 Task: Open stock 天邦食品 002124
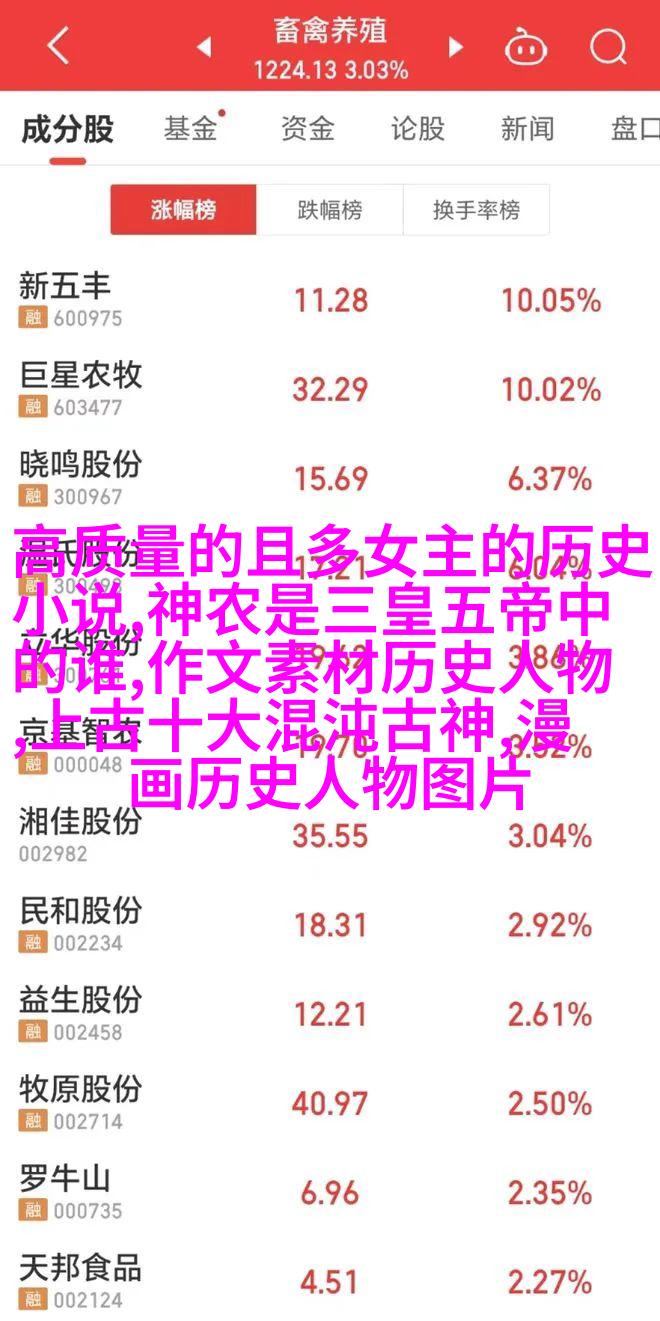tap(330, 1279)
